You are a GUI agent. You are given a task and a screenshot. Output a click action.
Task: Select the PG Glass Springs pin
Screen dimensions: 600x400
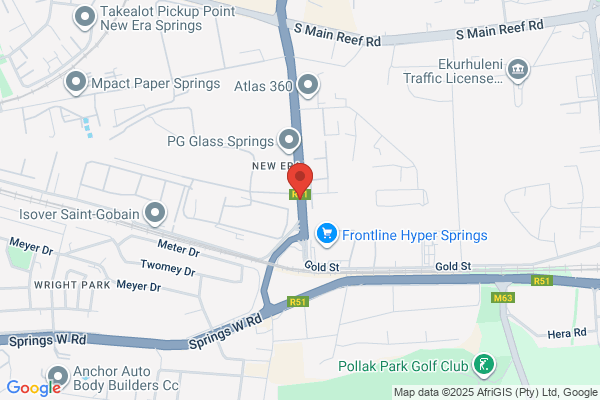pos(289,140)
